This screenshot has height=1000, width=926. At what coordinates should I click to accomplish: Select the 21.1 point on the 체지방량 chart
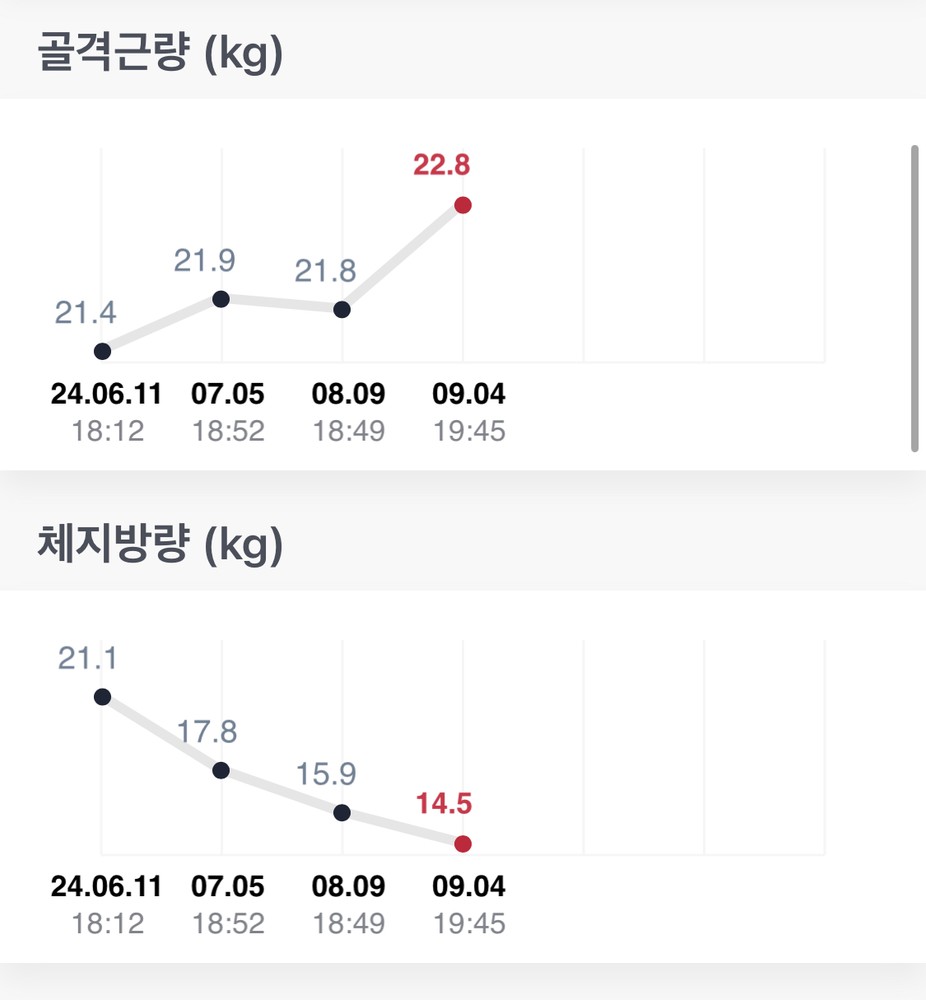click(x=101, y=697)
